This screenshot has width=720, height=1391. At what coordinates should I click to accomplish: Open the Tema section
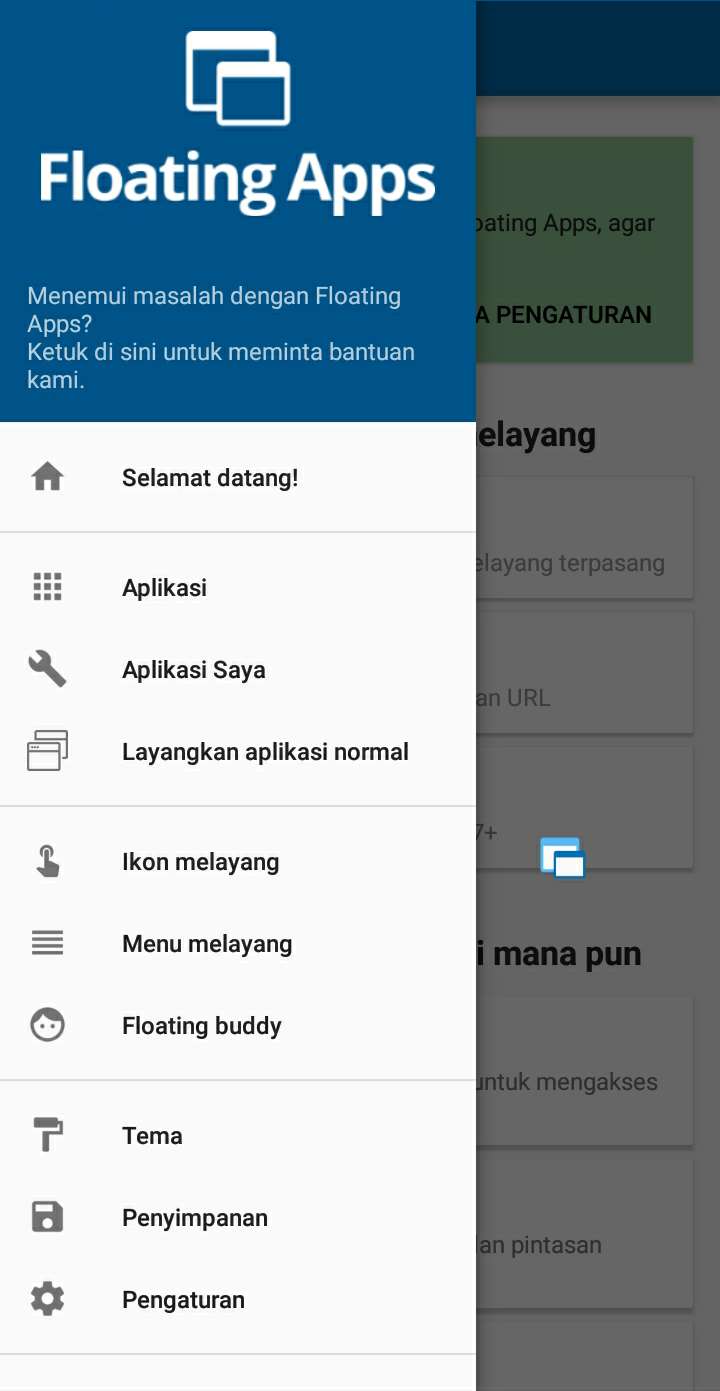tap(238, 1136)
